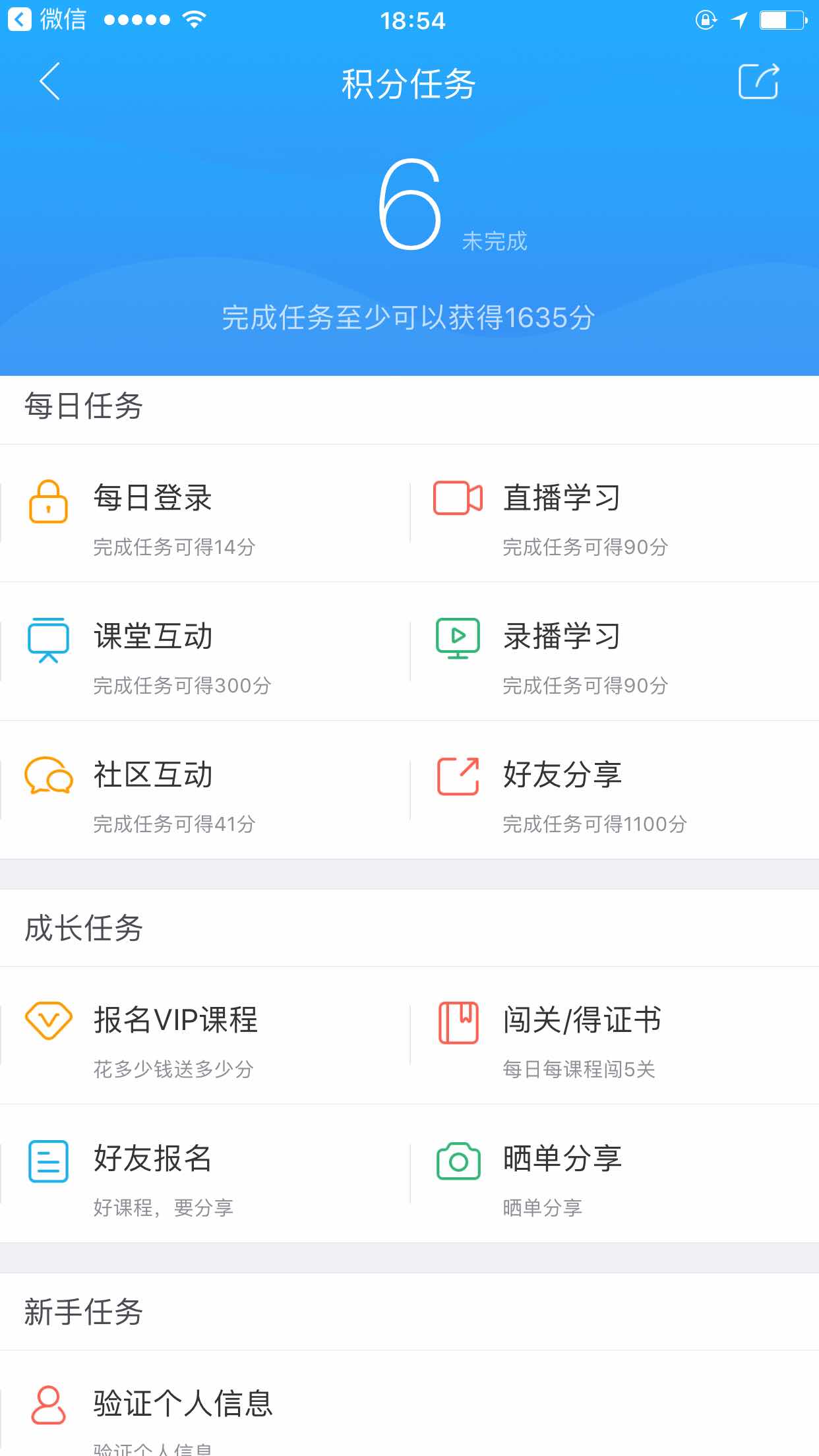Open the 每日登录 task
This screenshot has width=819, height=1456.
click(x=204, y=513)
